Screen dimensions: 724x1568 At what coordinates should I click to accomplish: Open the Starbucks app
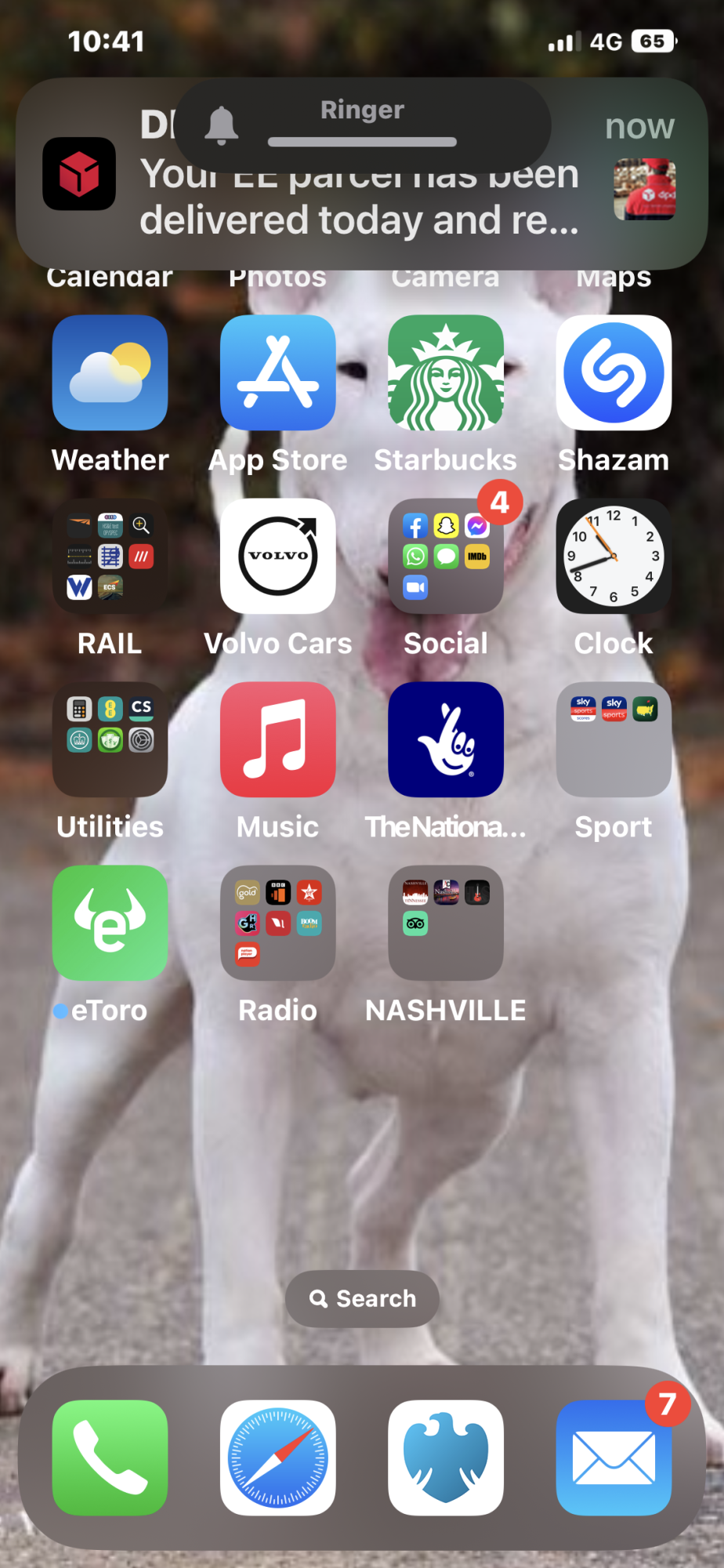click(445, 373)
